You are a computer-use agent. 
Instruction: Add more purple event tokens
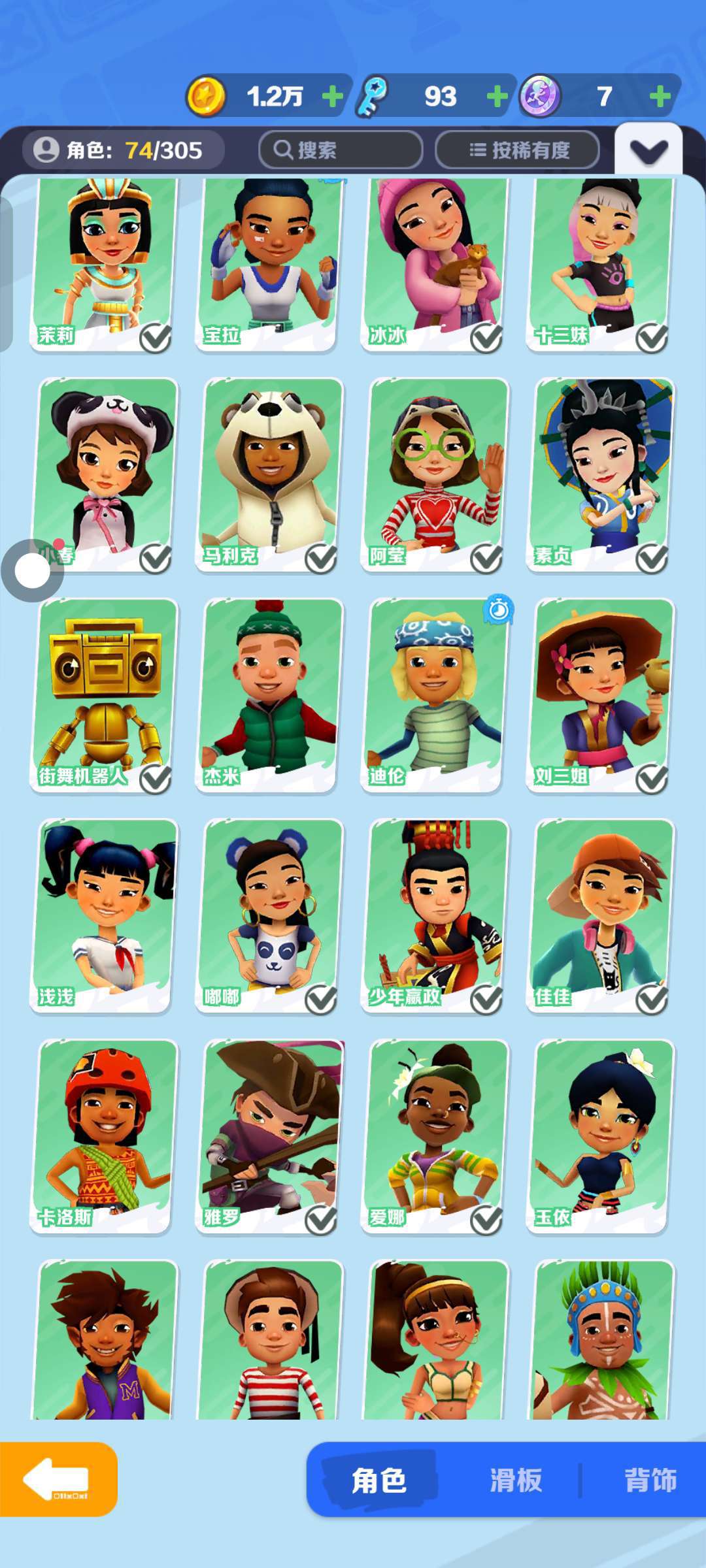tap(660, 97)
